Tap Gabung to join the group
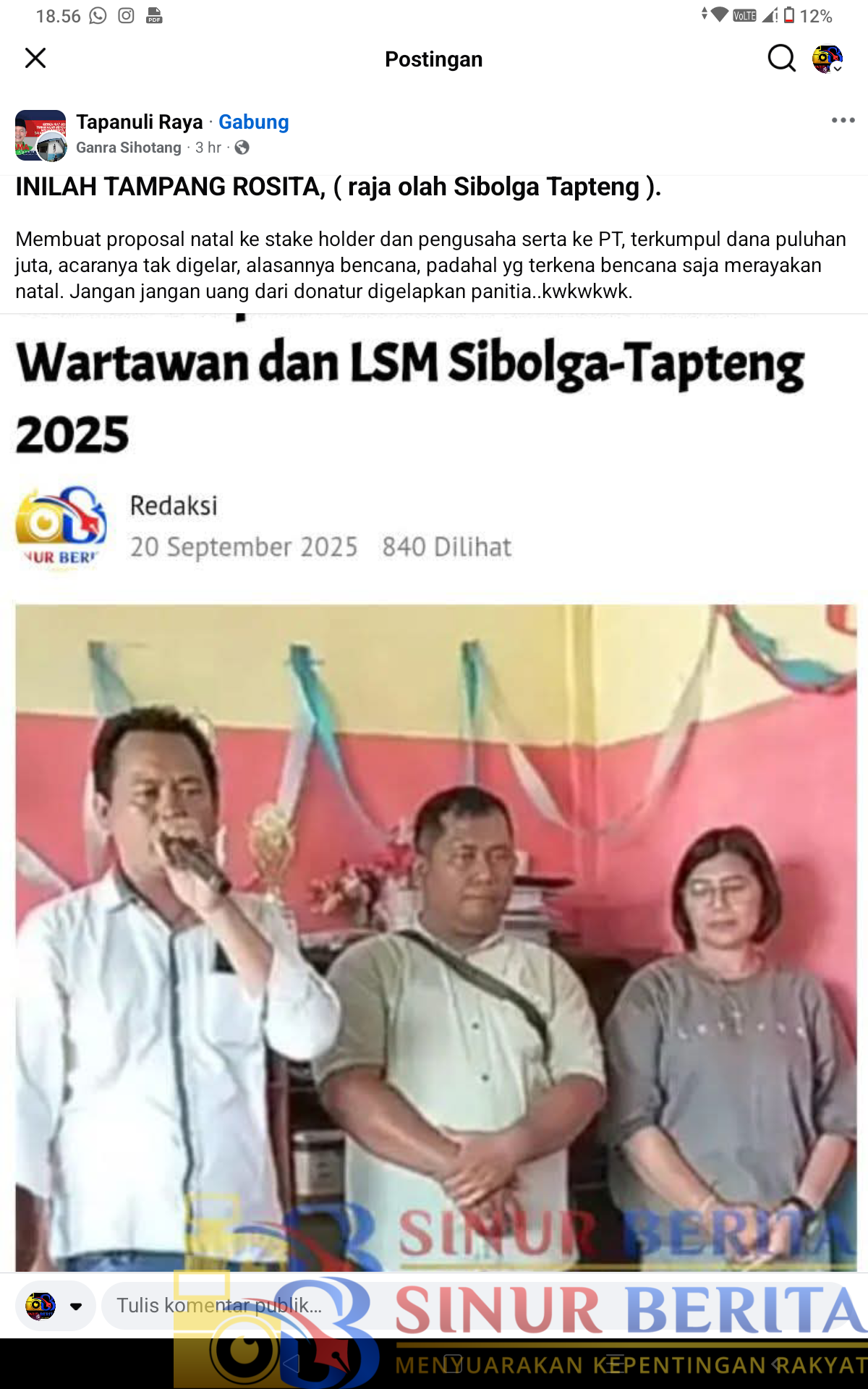 (x=253, y=122)
